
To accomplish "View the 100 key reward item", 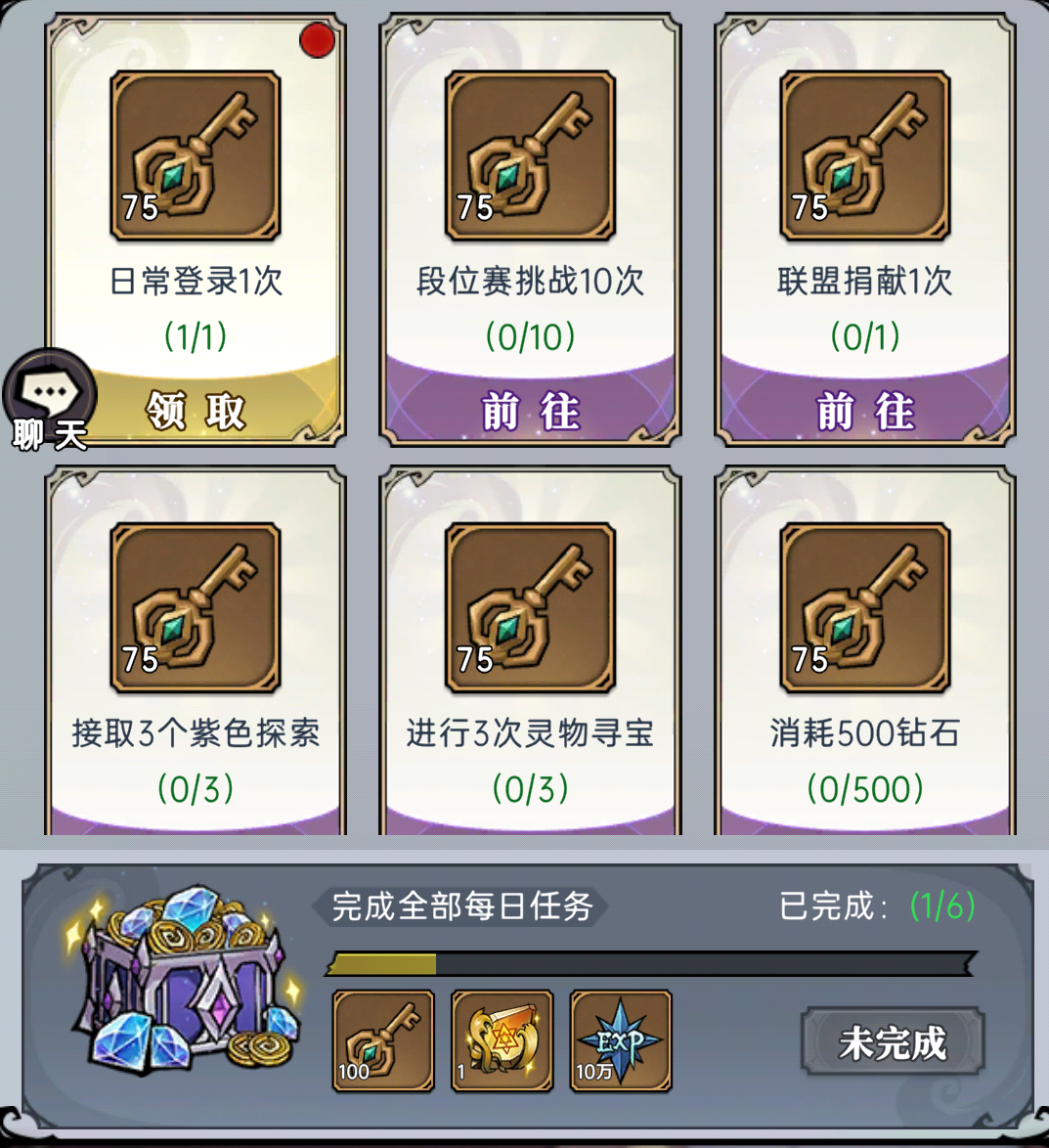I will click(383, 1040).
